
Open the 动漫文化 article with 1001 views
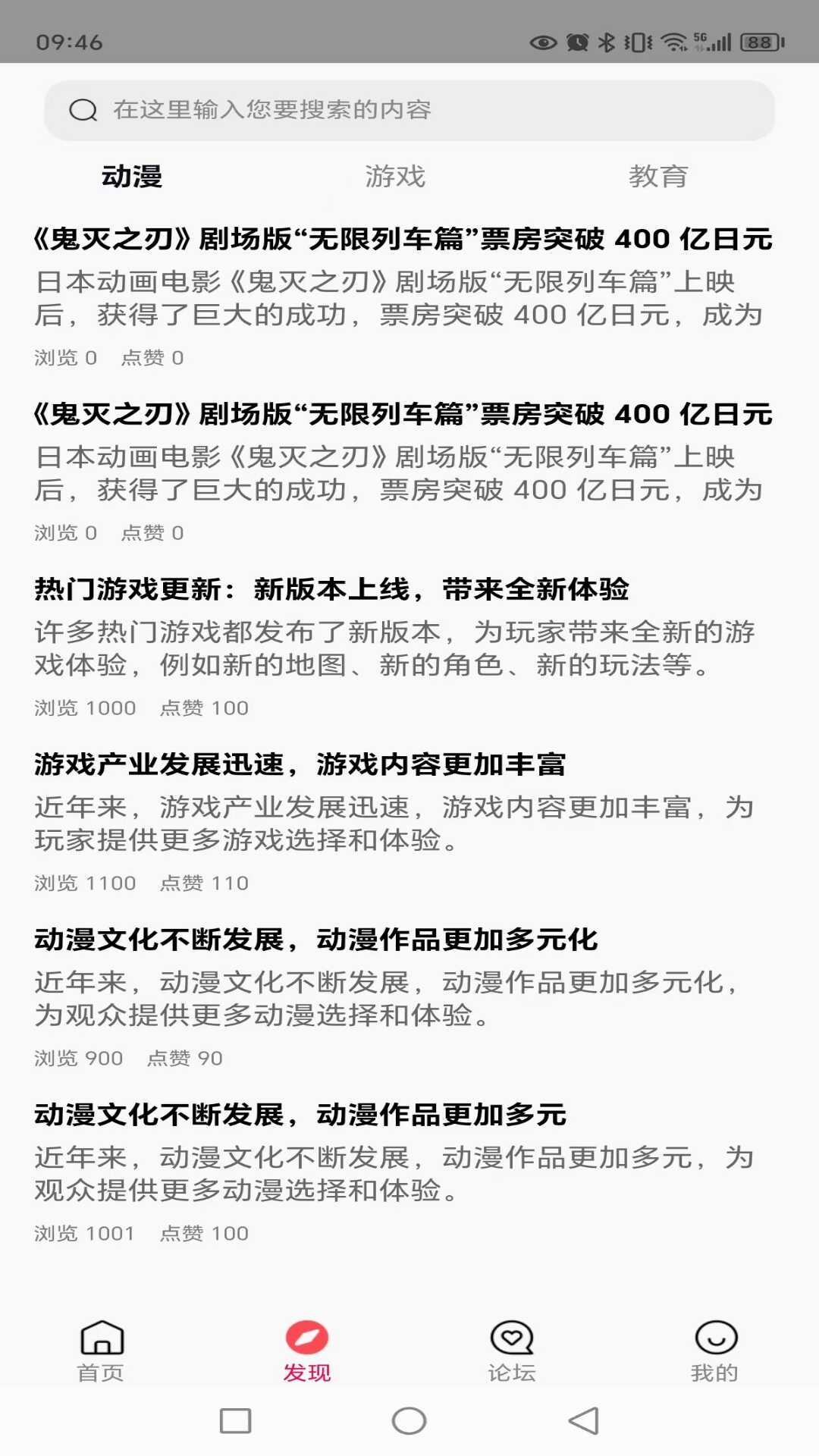point(300,1115)
